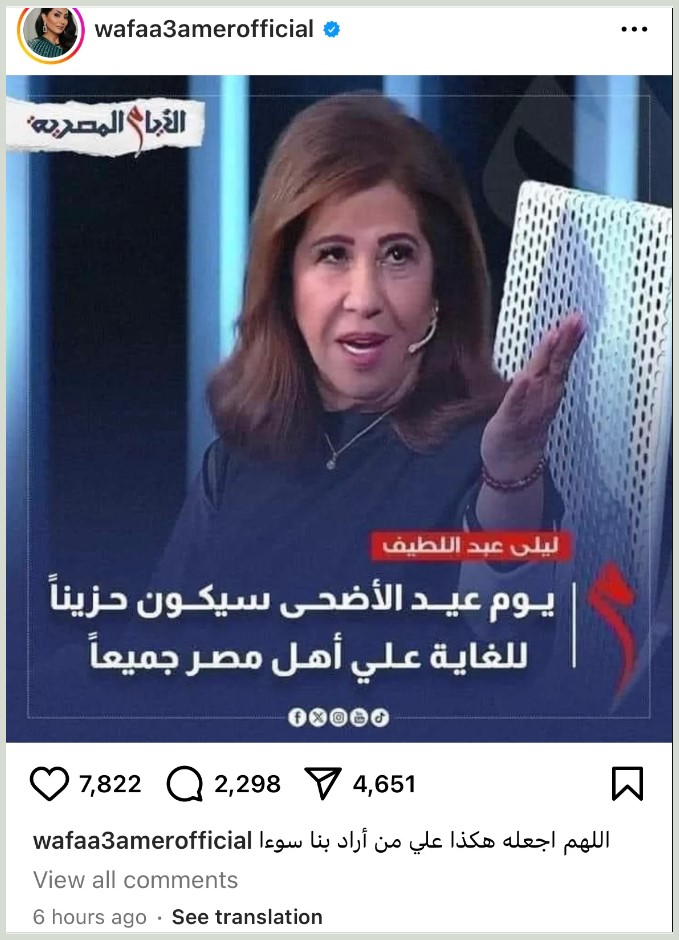The width and height of the screenshot is (679, 940).
Task: Bookmark this post
Action: 627,784
